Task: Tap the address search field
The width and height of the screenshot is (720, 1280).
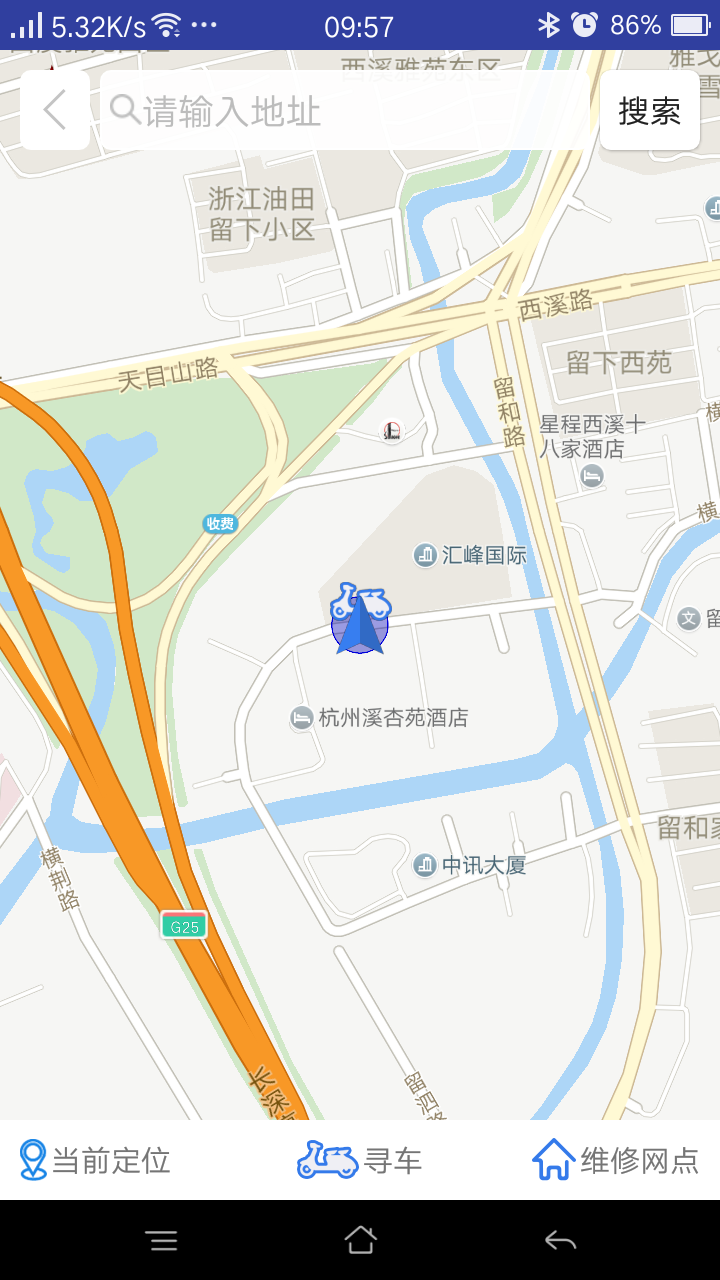Action: tap(344, 110)
